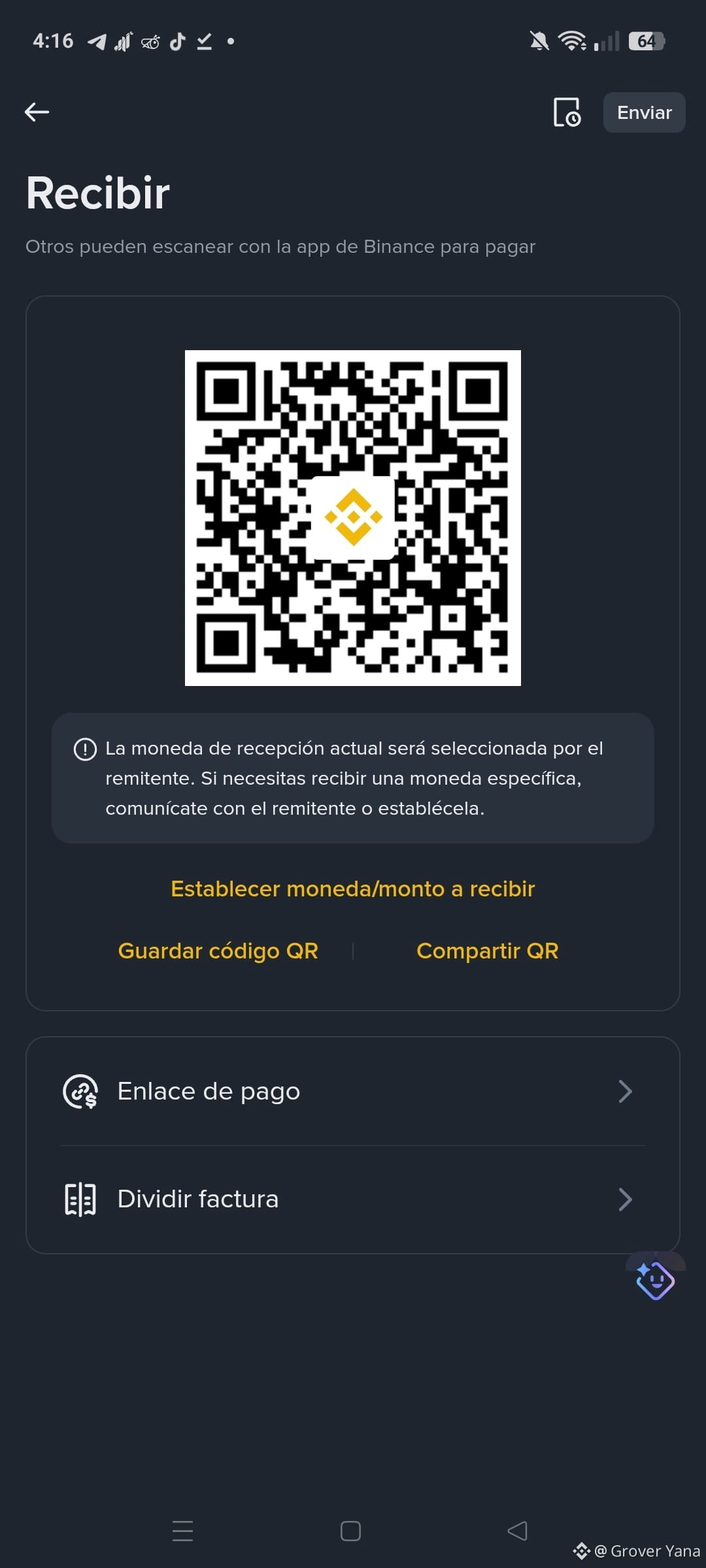The image size is (706, 1568).
Task: Tap Compartir QR
Action: pyautogui.click(x=487, y=951)
